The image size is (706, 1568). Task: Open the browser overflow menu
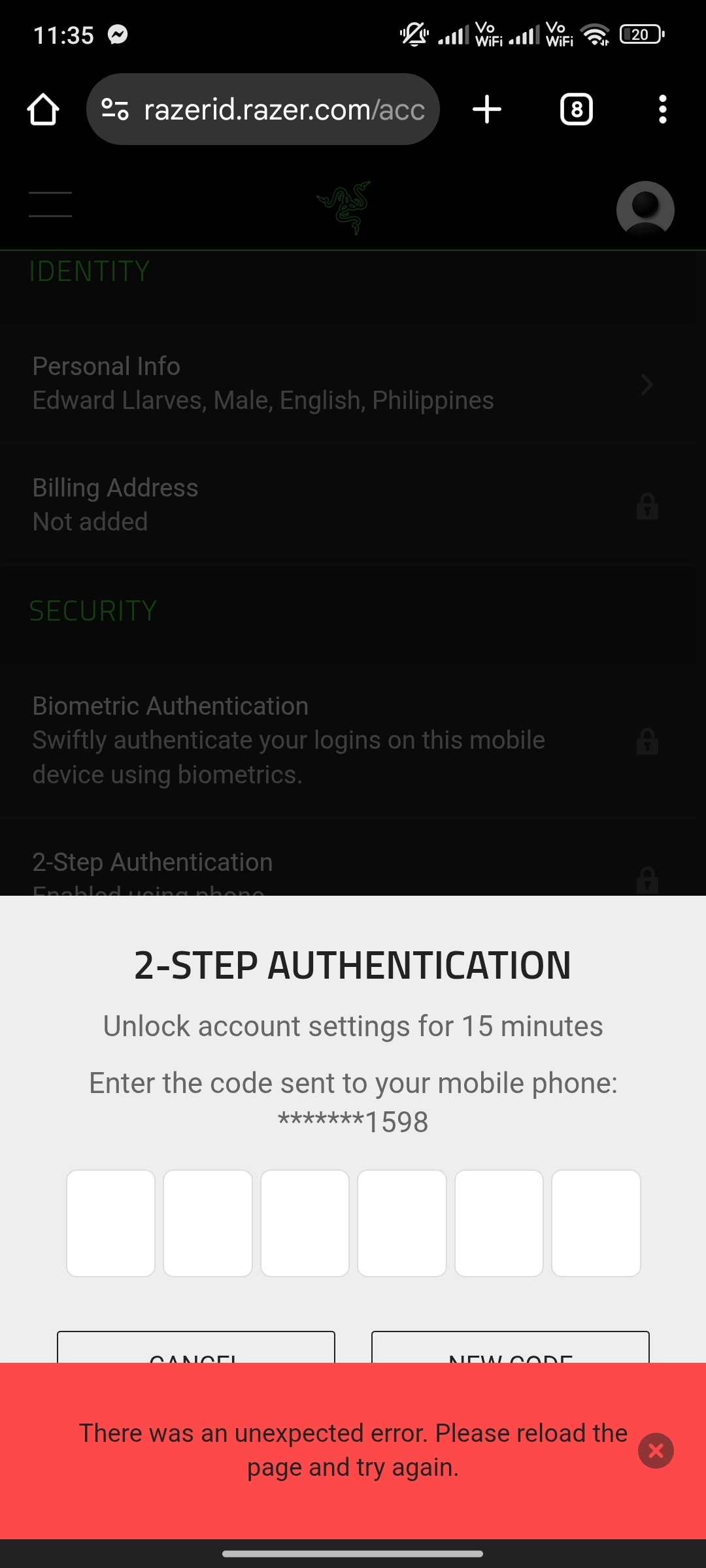point(663,109)
